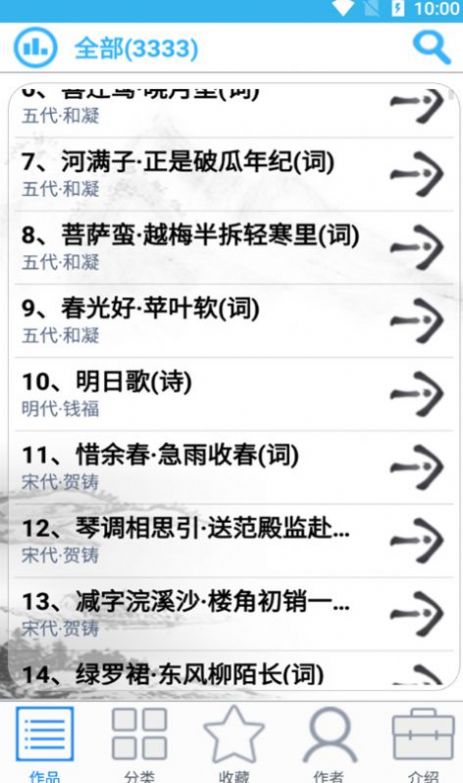This screenshot has width=463, height=783.
Task: Open poem 11 惜余春·急雨收春
Action: [x=234, y=468]
